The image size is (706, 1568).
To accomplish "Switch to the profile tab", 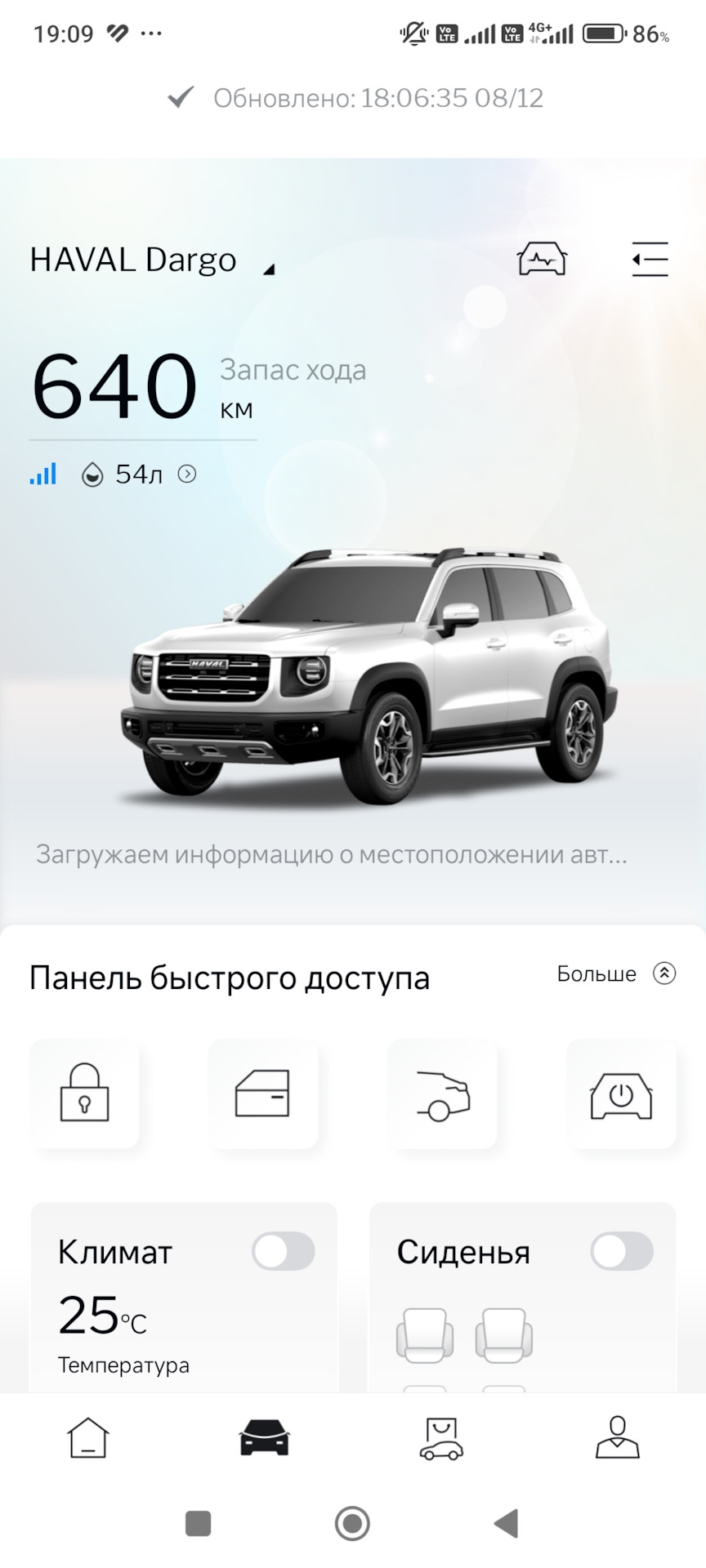I will pos(618,1437).
